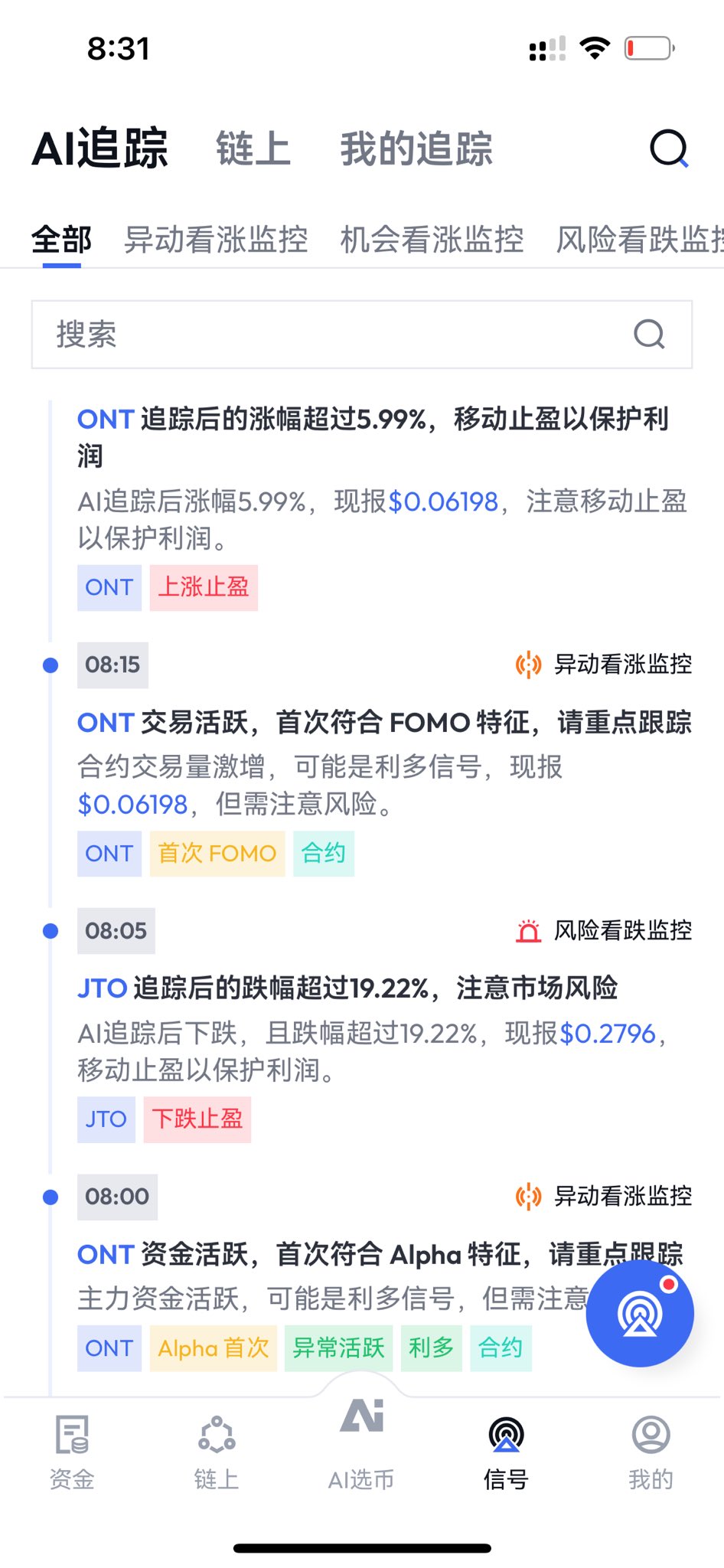The height and width of the screenshot is (1568, 724).
Task: Select the 风险看跌监控 filter tab
Action: click(x=639, y=240)
